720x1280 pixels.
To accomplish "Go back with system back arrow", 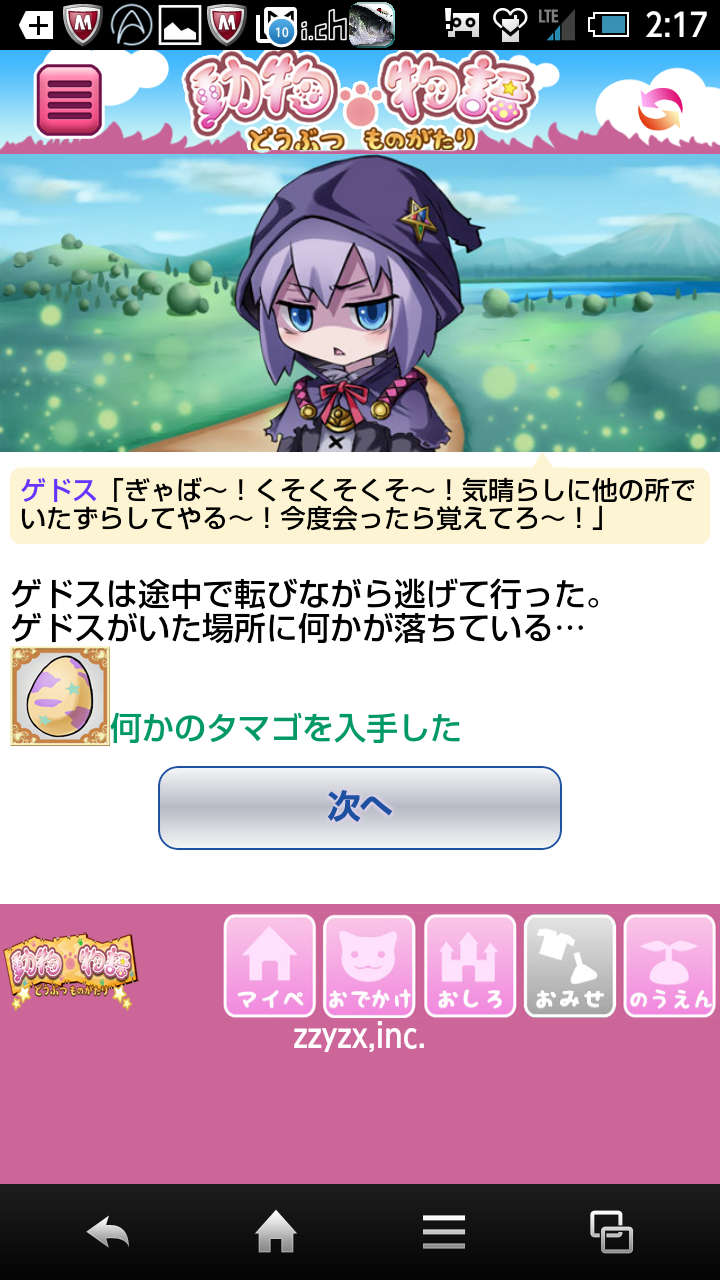I will [x=108, y=1232].
